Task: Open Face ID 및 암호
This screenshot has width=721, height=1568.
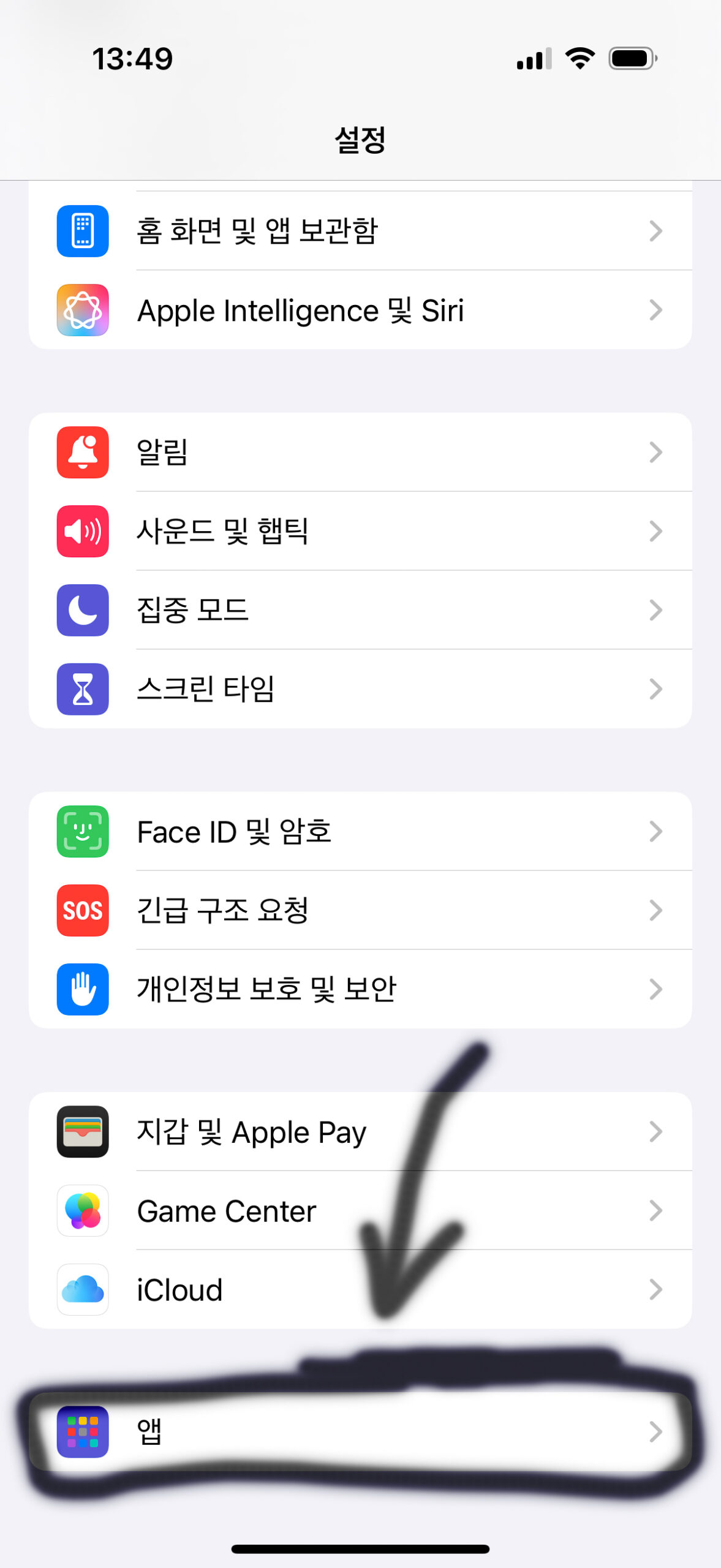Action: tap(360, 831)
